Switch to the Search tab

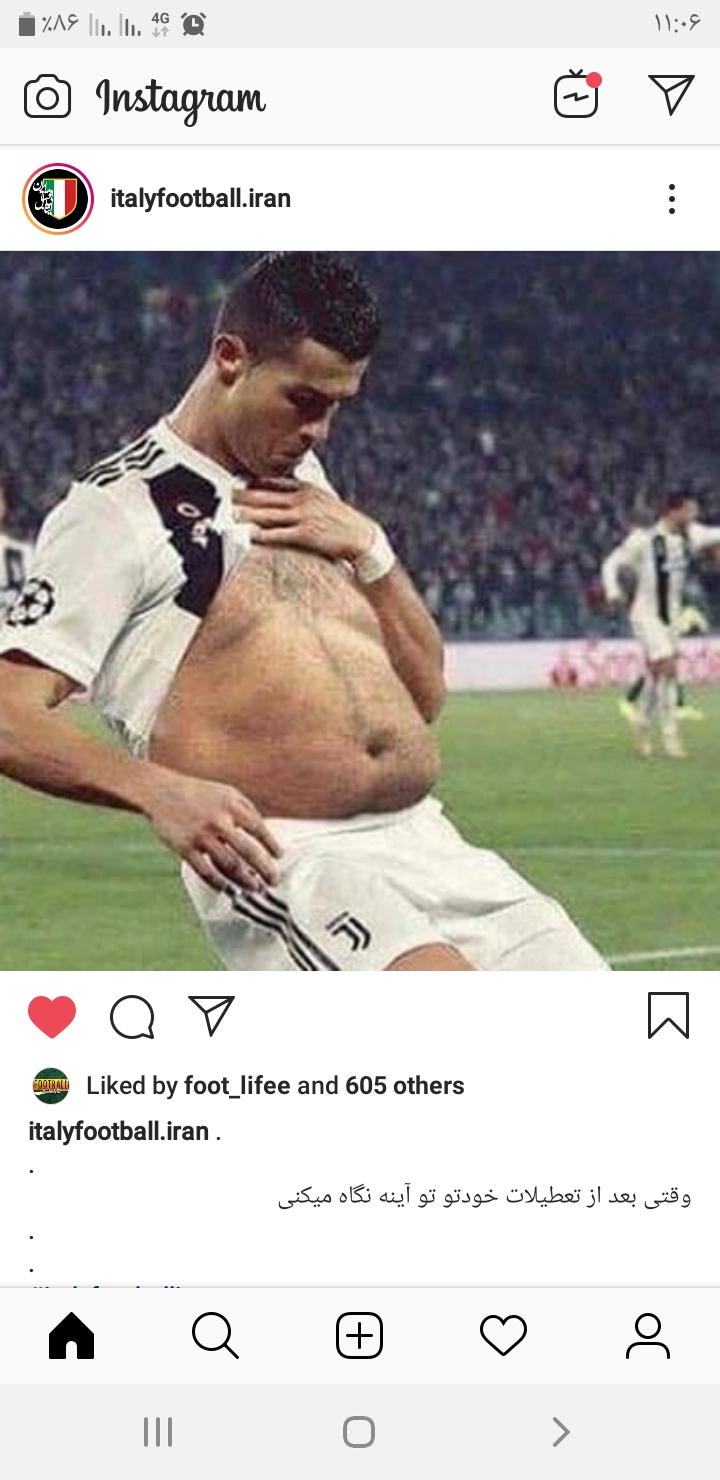point(215,1336)
